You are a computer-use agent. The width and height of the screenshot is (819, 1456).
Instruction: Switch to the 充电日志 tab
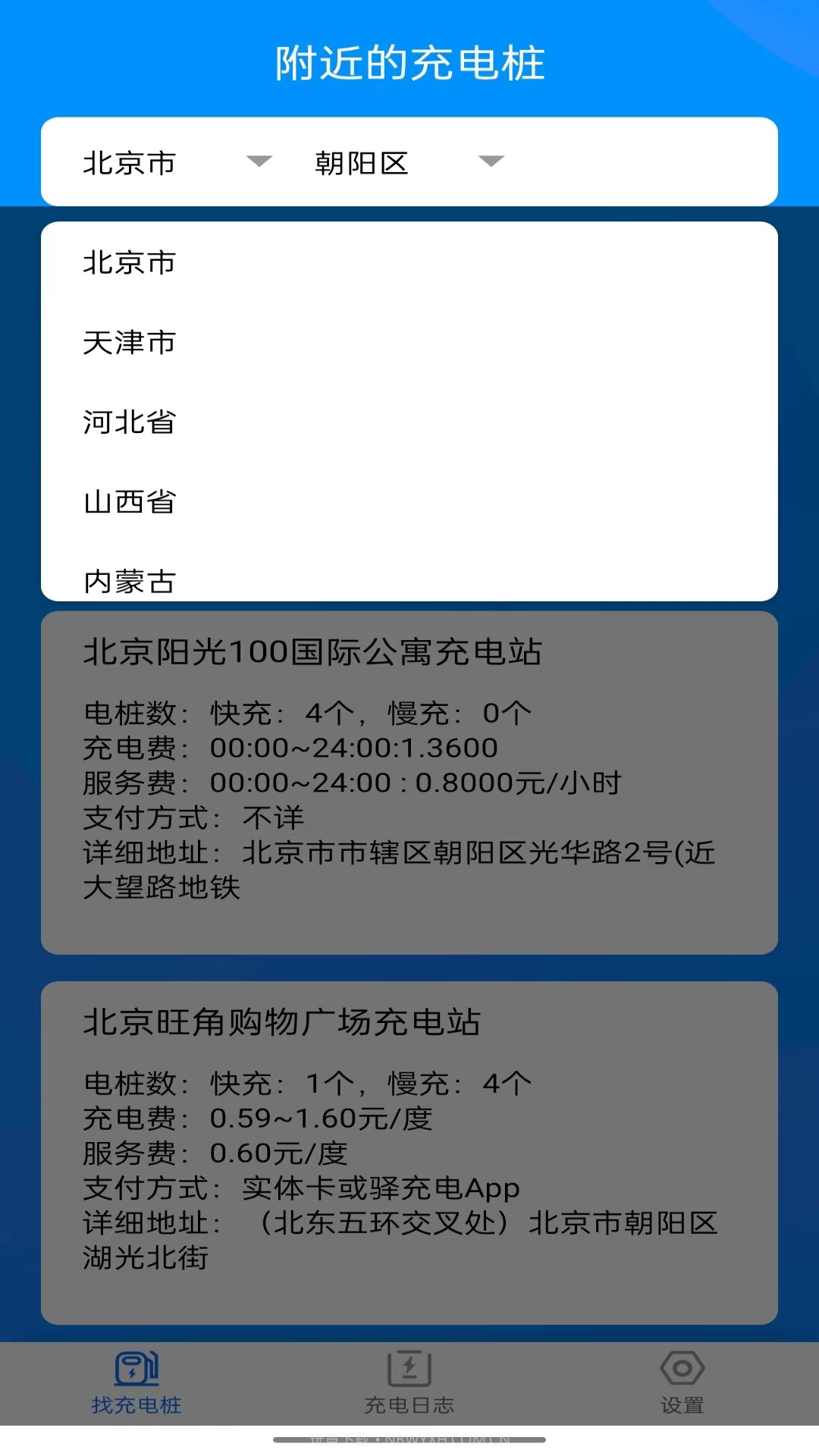tap(409, 1404)
